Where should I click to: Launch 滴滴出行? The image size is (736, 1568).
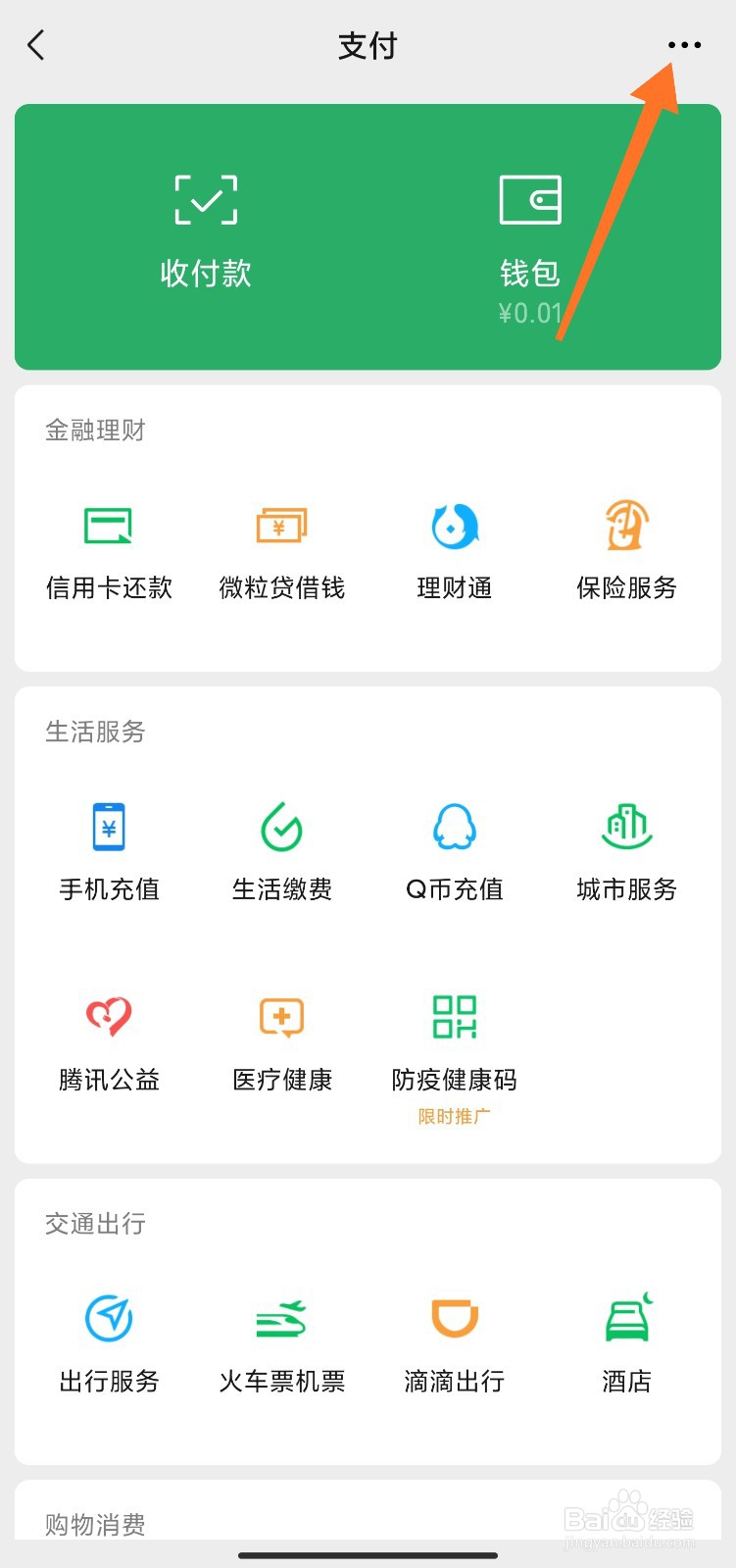coord(455,1342)
